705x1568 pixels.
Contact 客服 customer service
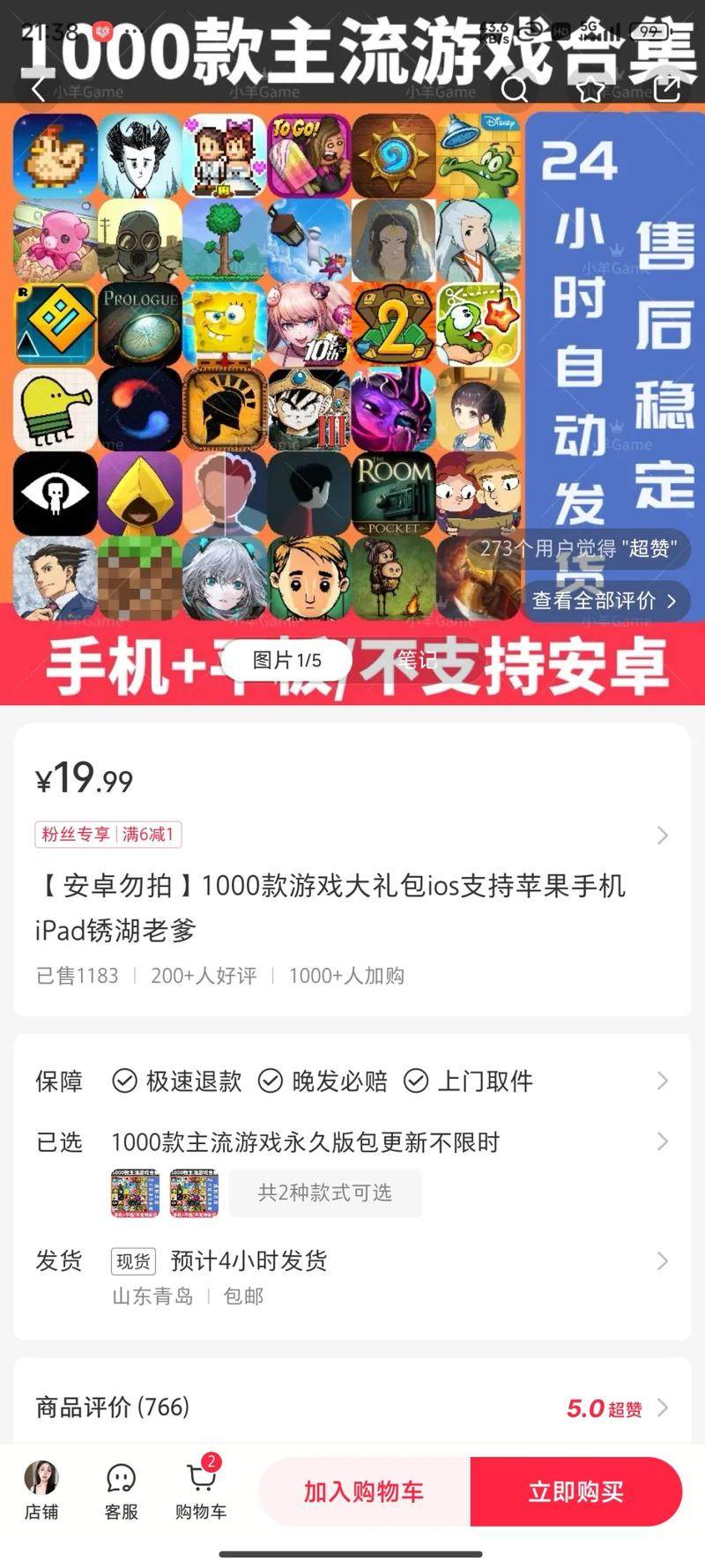(121, 1490)
